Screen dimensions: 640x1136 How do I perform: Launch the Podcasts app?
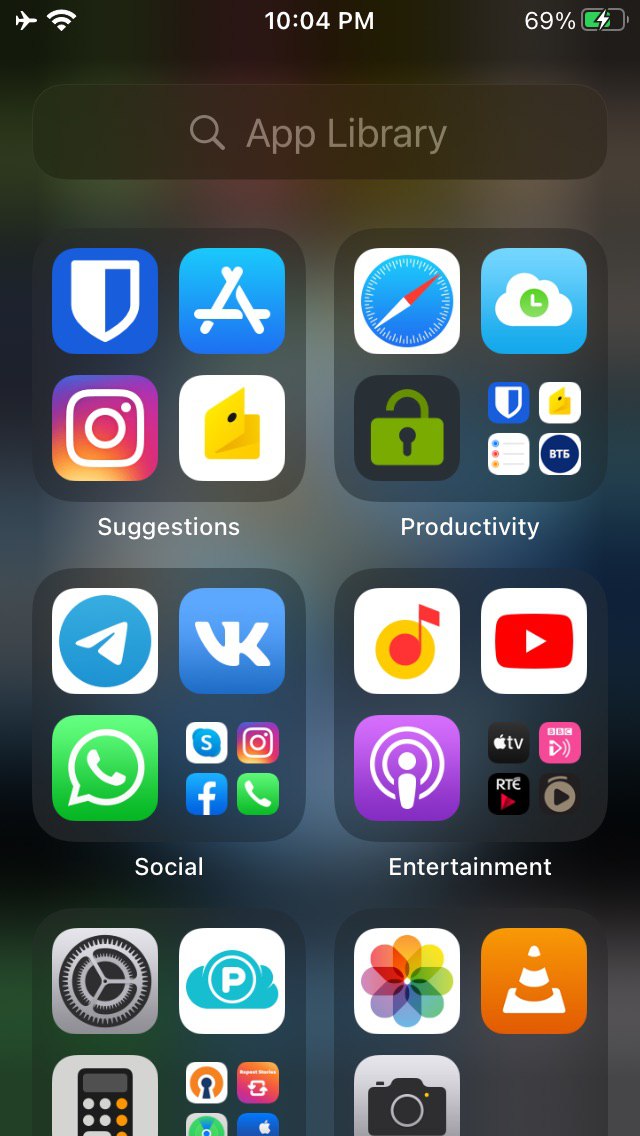point(407,768)
